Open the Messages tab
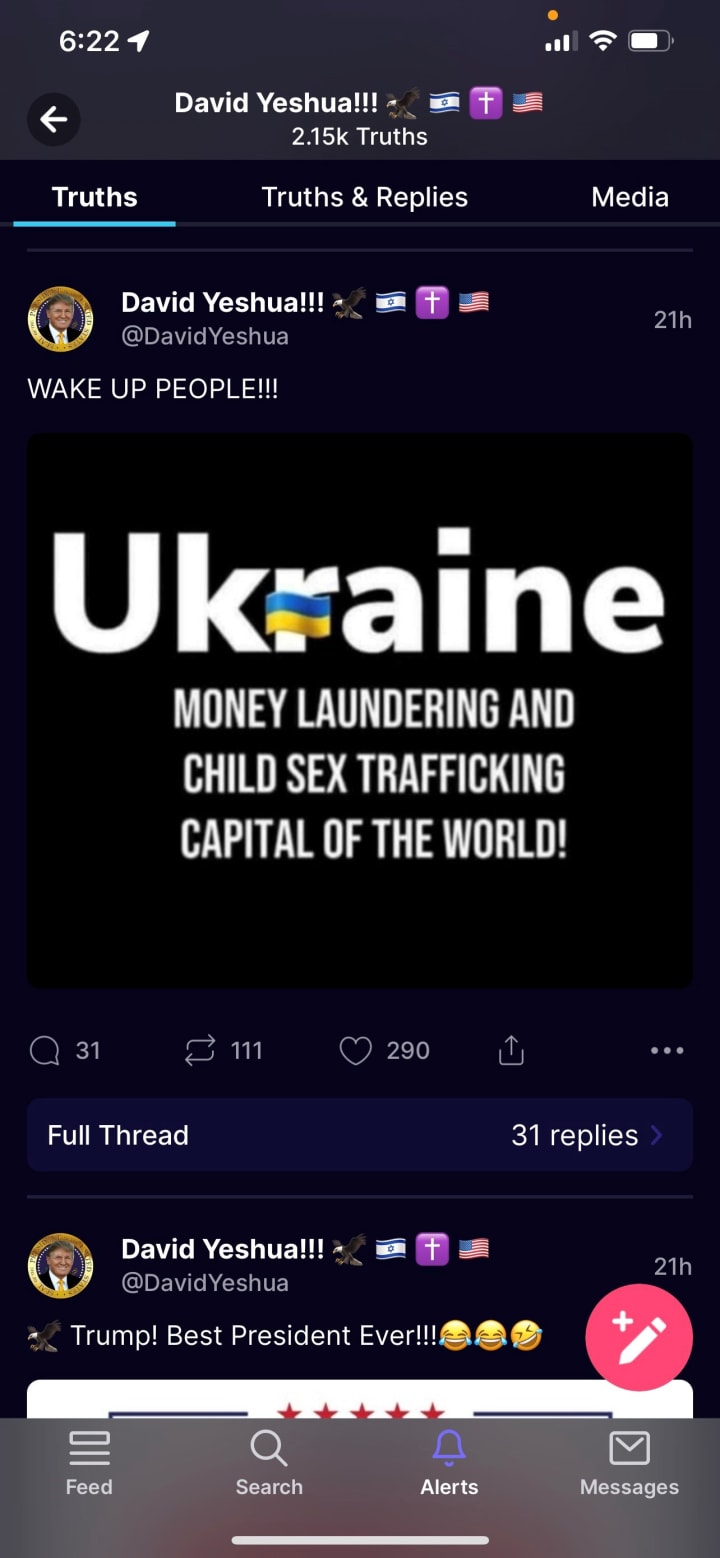The width and height of the screenshot is (720, 1558). pos(629,1463)
